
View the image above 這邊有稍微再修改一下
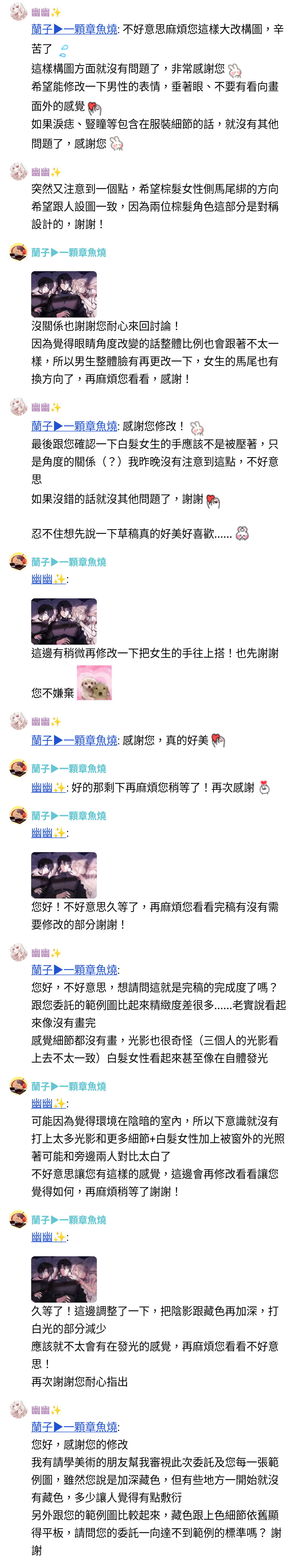(x=64, y=622)
